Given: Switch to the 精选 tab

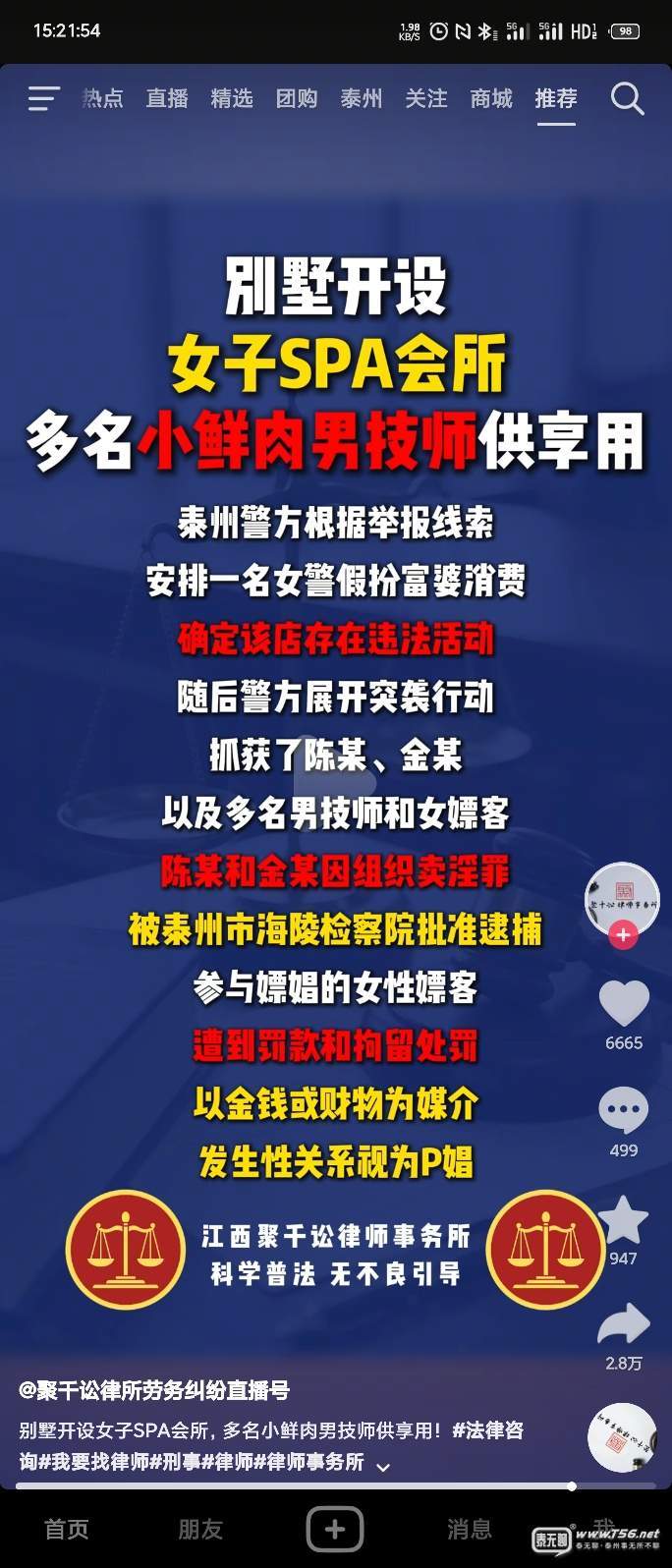Looking at the screenshot, I should point(232,98).
